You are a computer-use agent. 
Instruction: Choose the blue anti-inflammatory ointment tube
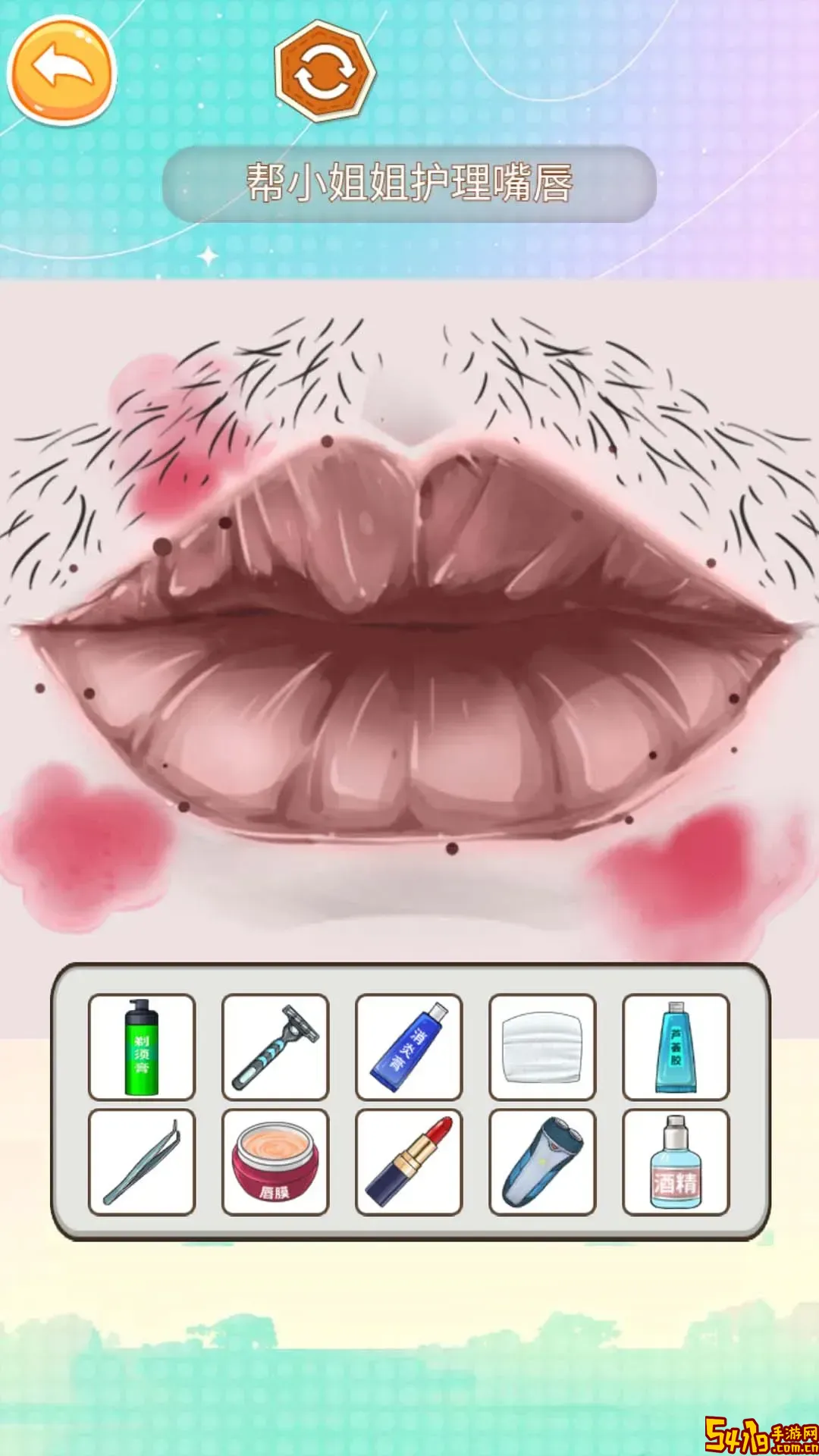click(x=409, y=1046)
